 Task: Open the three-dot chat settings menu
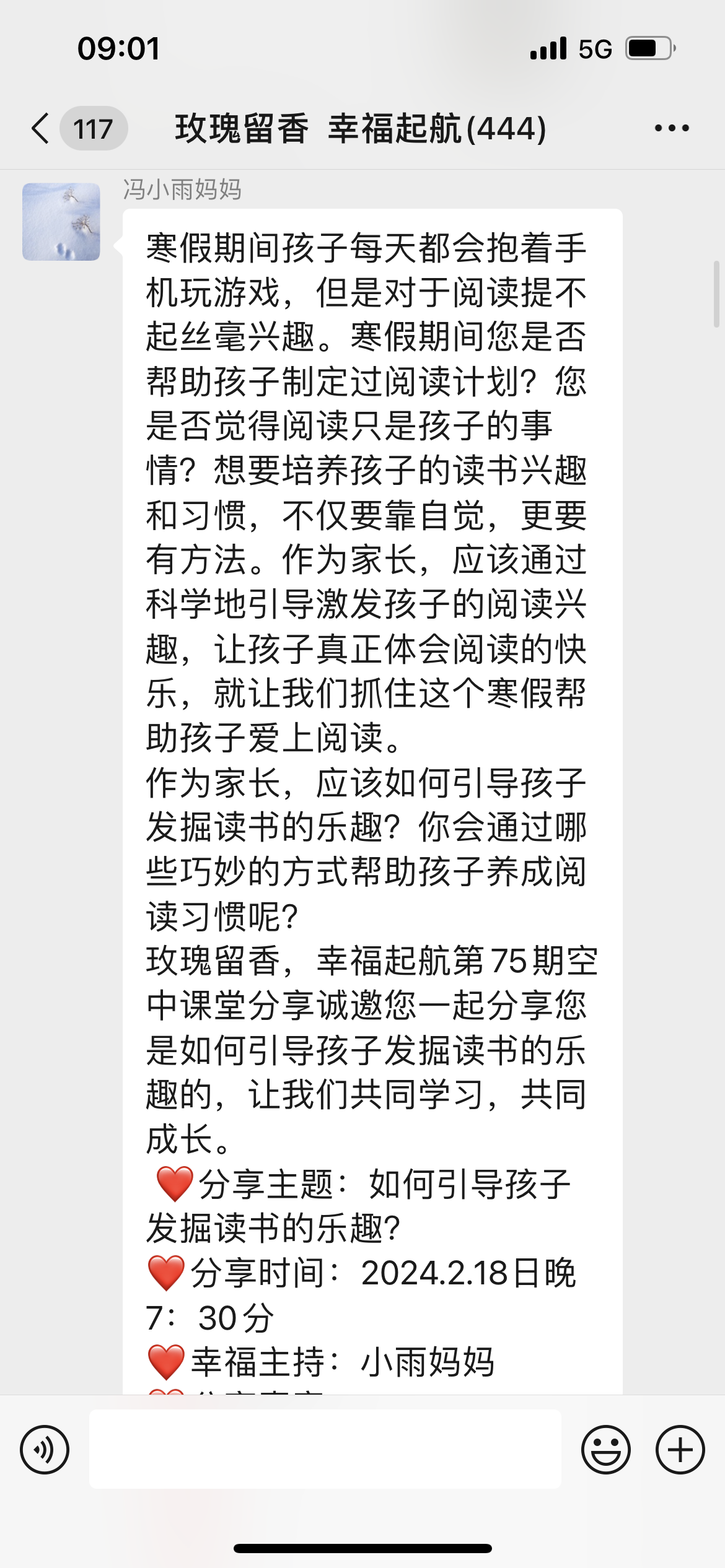(670, 128)
